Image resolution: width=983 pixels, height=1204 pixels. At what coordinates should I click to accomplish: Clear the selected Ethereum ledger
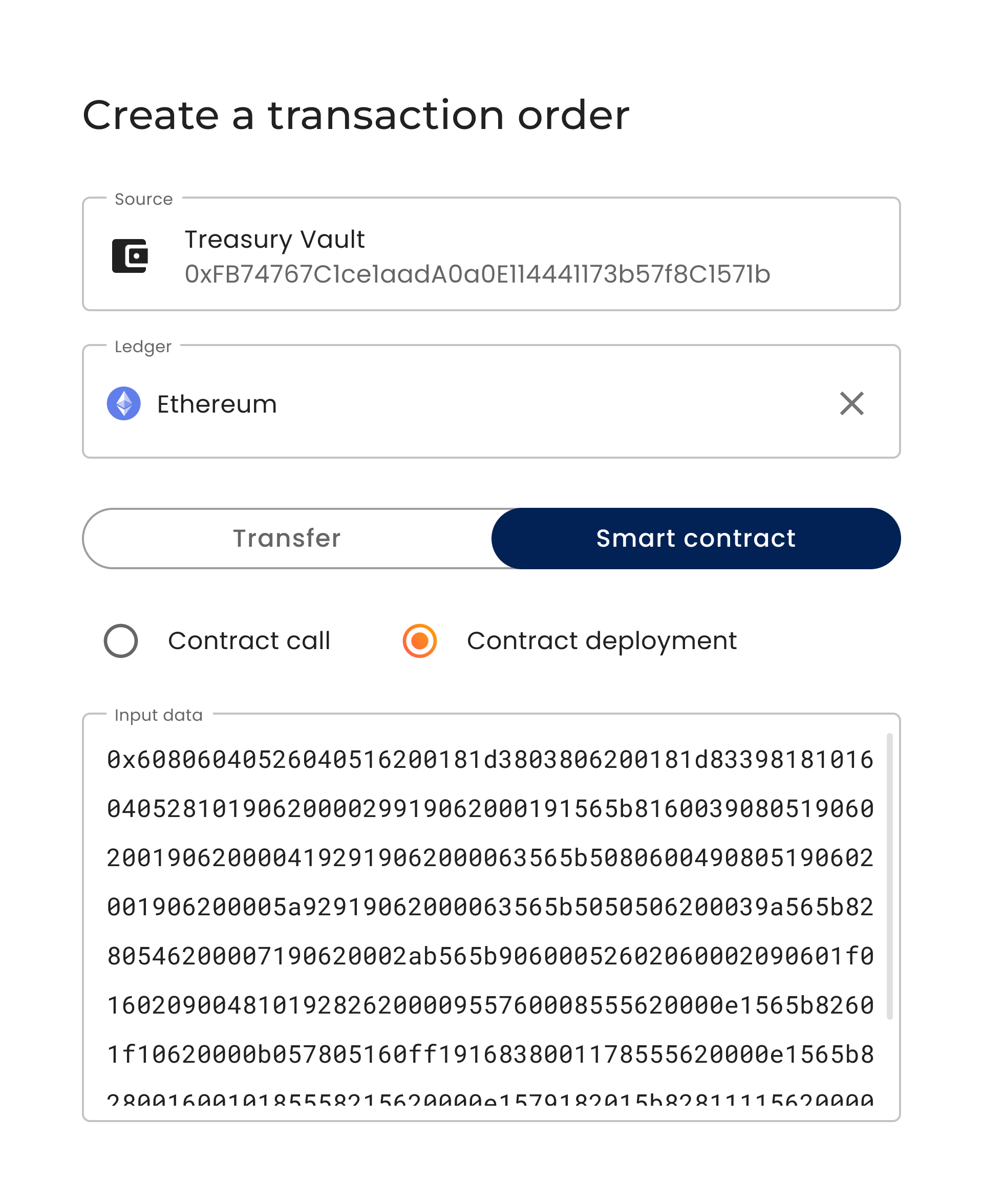tap(851, 403)
